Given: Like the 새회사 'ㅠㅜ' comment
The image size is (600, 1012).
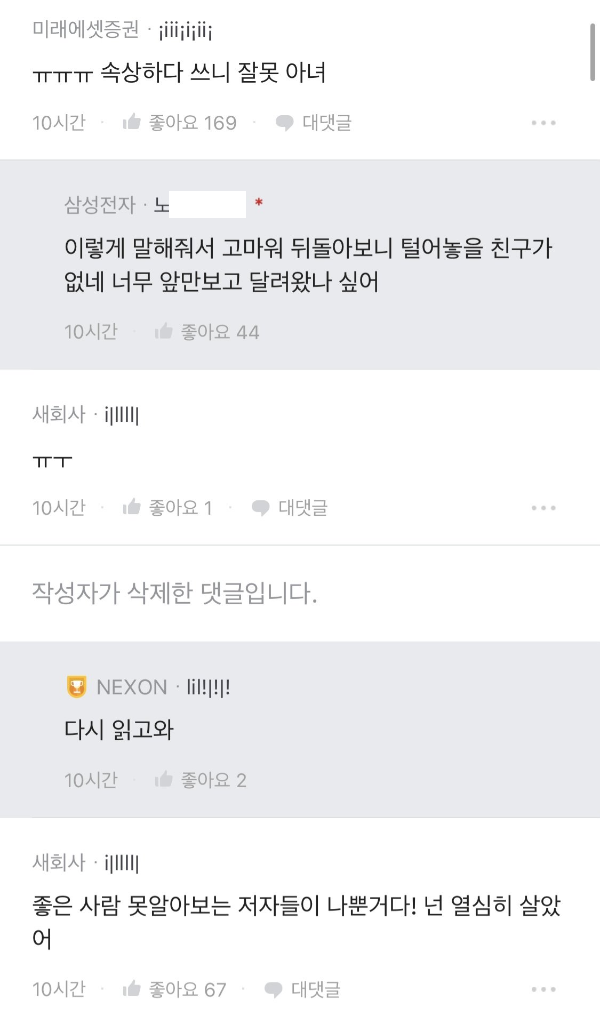Looking at the screenshot, I should tap(167, 508).
